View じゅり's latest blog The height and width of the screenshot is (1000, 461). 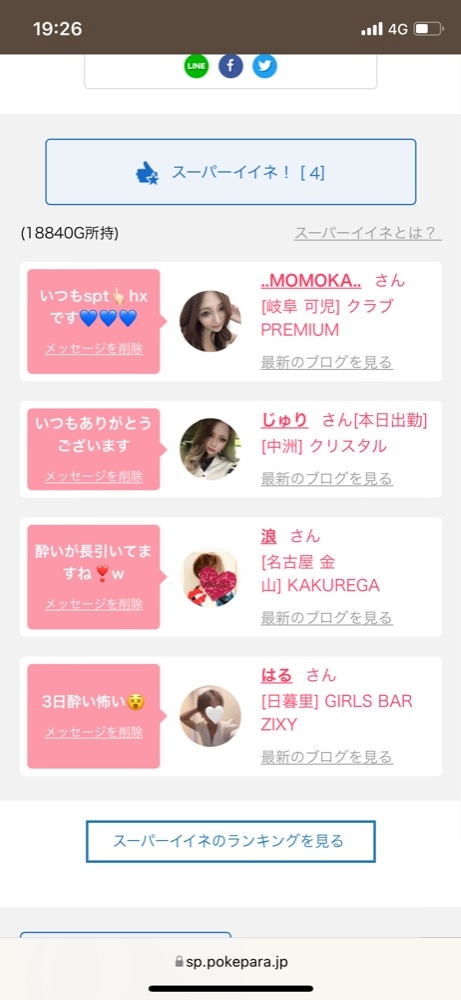(x=327, y=479)
